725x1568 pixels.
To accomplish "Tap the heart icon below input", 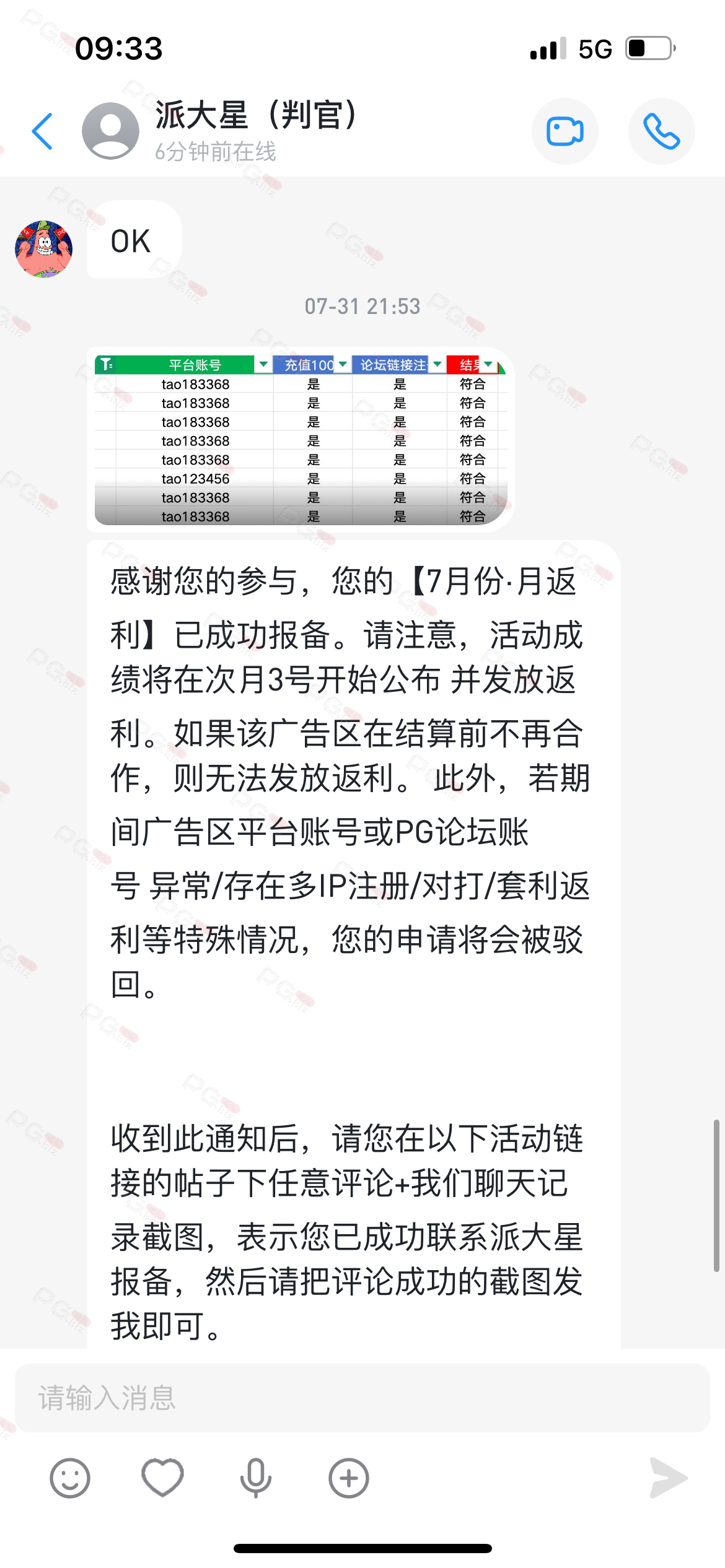I will coord(162,1478).
